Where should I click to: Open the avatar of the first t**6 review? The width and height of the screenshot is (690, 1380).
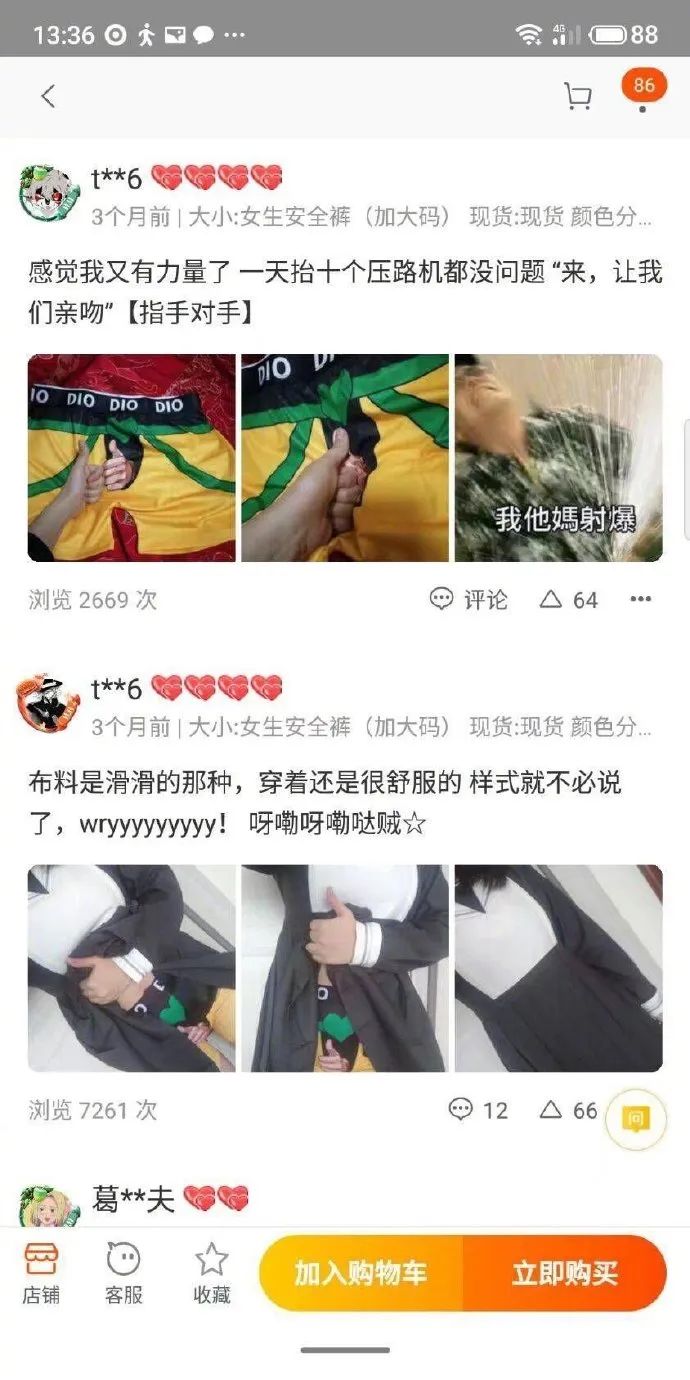click(x=49, y=194)
